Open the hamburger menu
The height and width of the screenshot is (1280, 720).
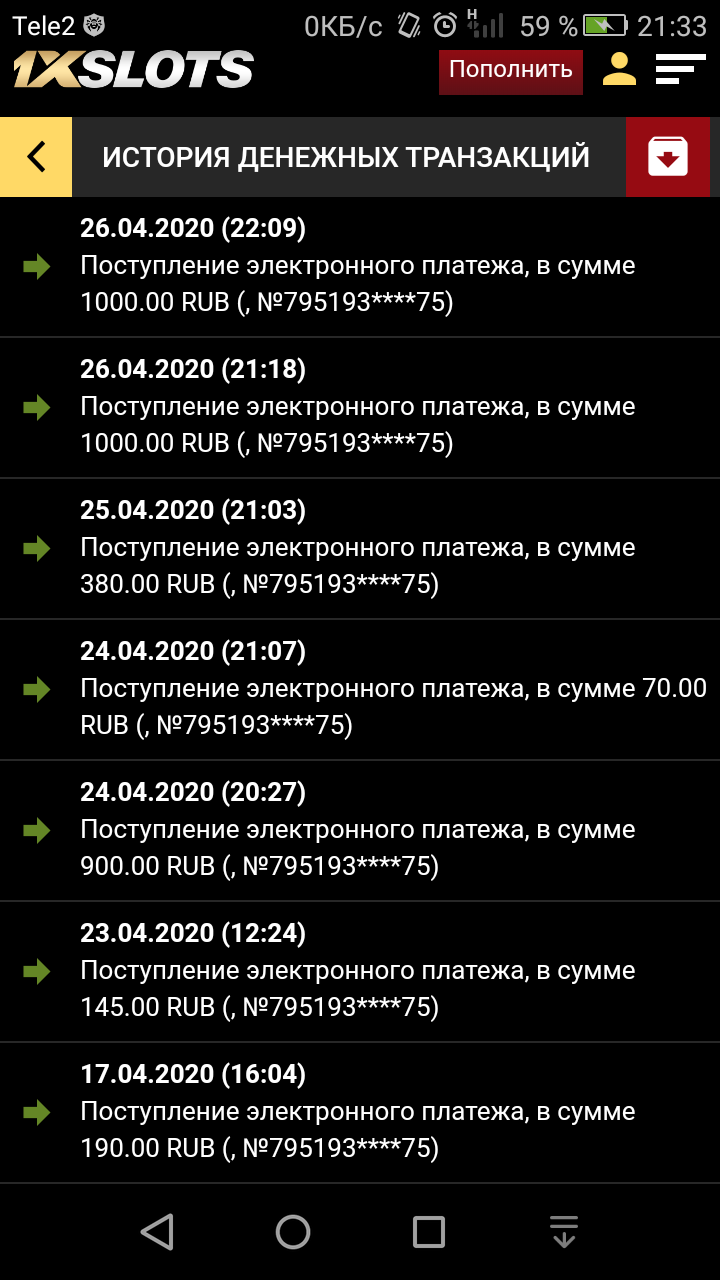(x=680, y=69)
